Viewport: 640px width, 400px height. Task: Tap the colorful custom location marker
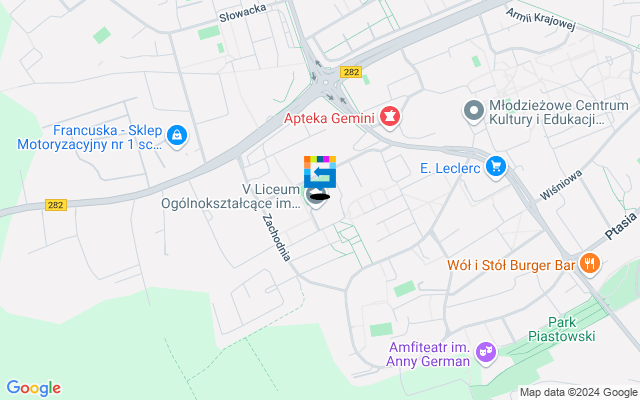[320, 172]
